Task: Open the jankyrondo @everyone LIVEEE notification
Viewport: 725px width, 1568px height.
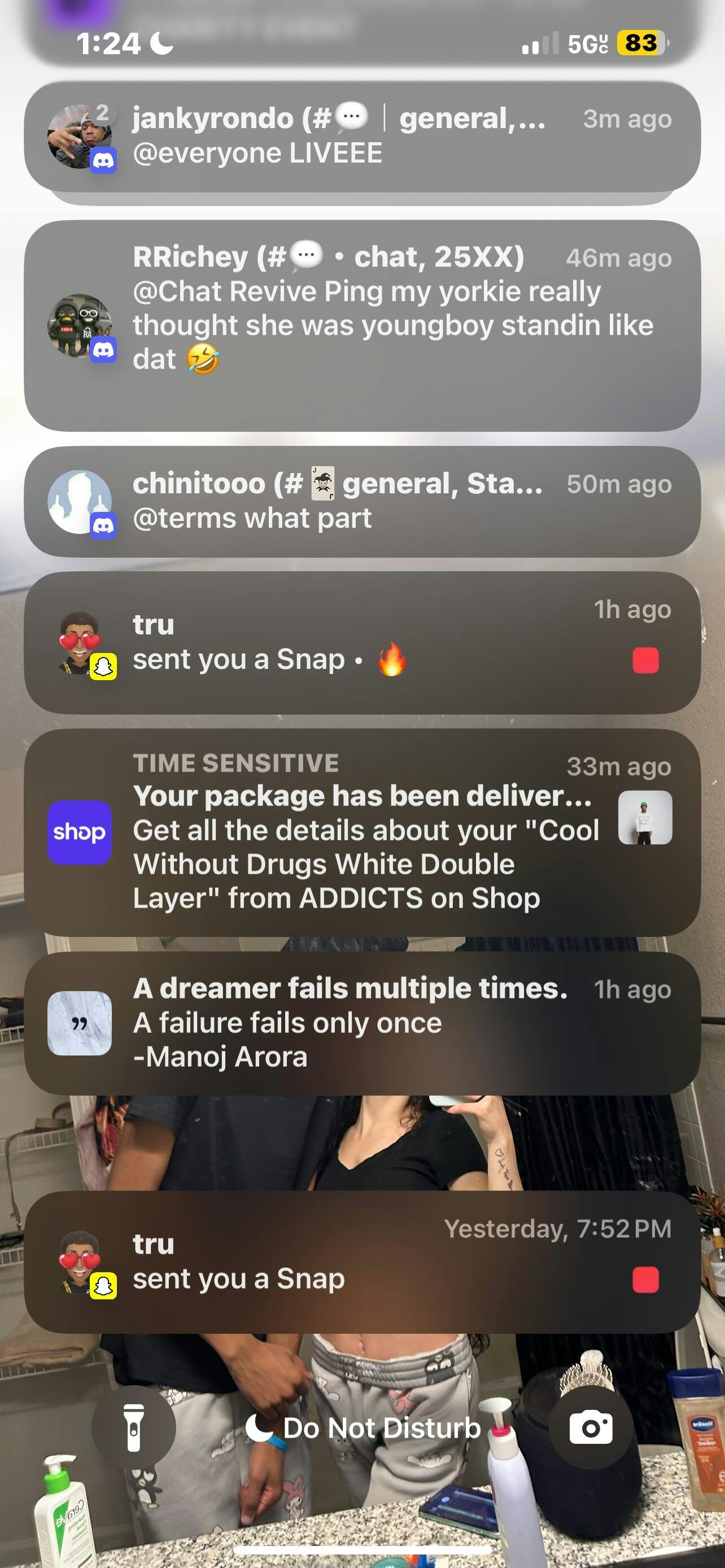Action: pos(362,137)
